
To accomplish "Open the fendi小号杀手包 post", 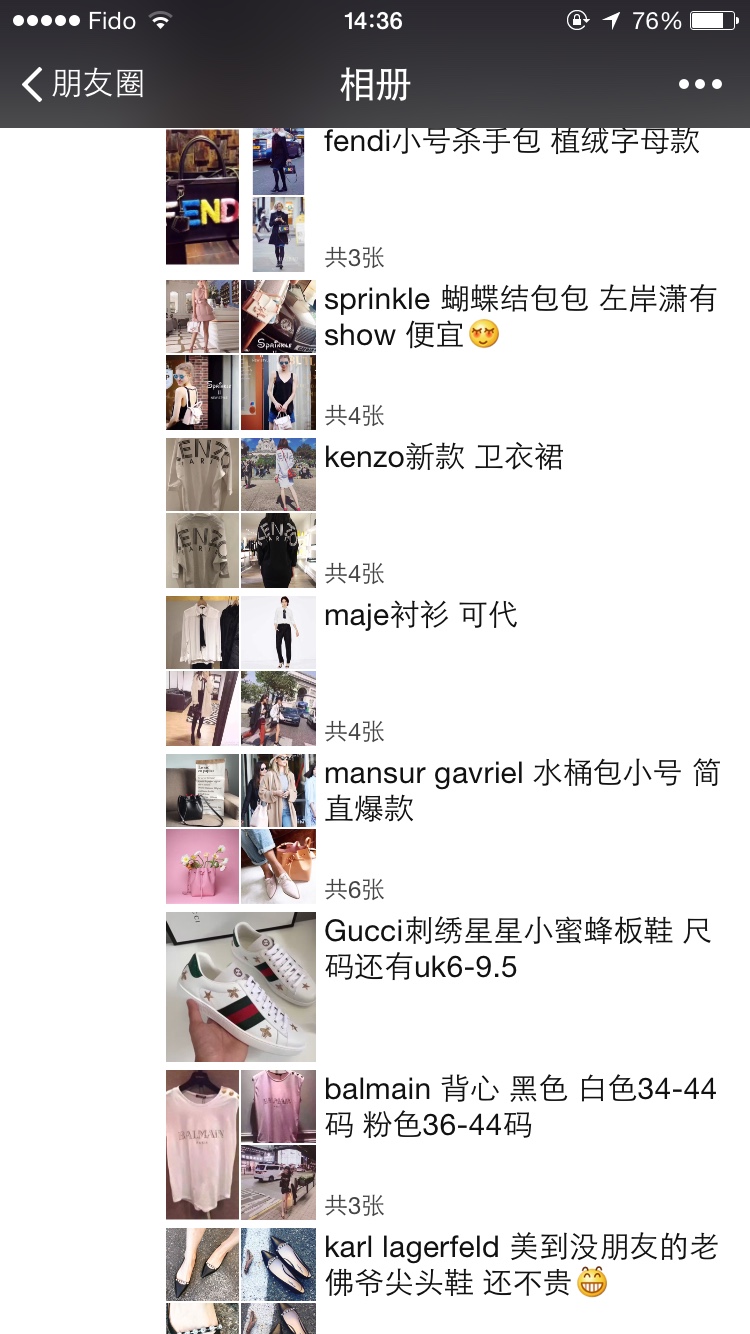I will (x=511, y=141).
